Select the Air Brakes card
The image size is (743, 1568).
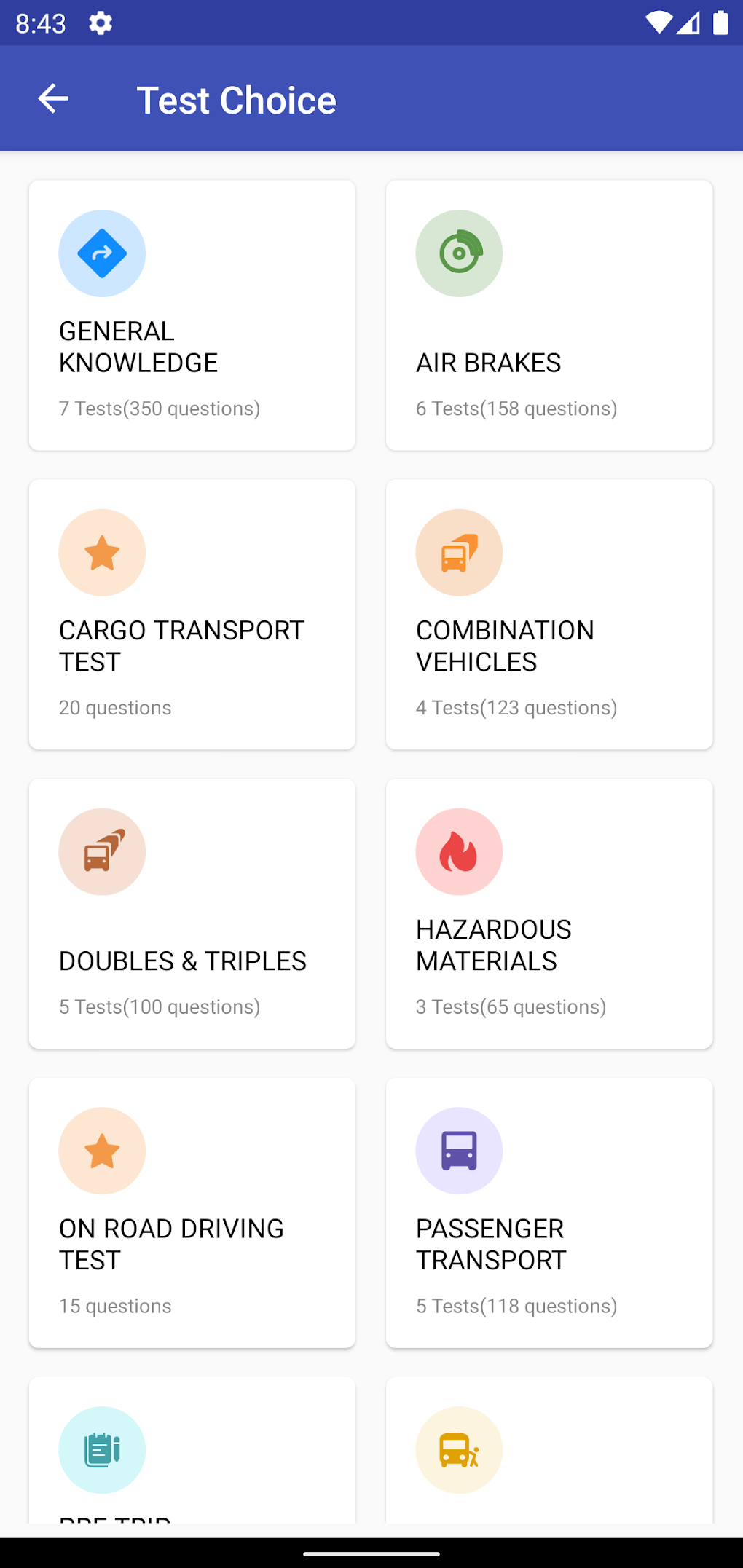pos(549,314)
